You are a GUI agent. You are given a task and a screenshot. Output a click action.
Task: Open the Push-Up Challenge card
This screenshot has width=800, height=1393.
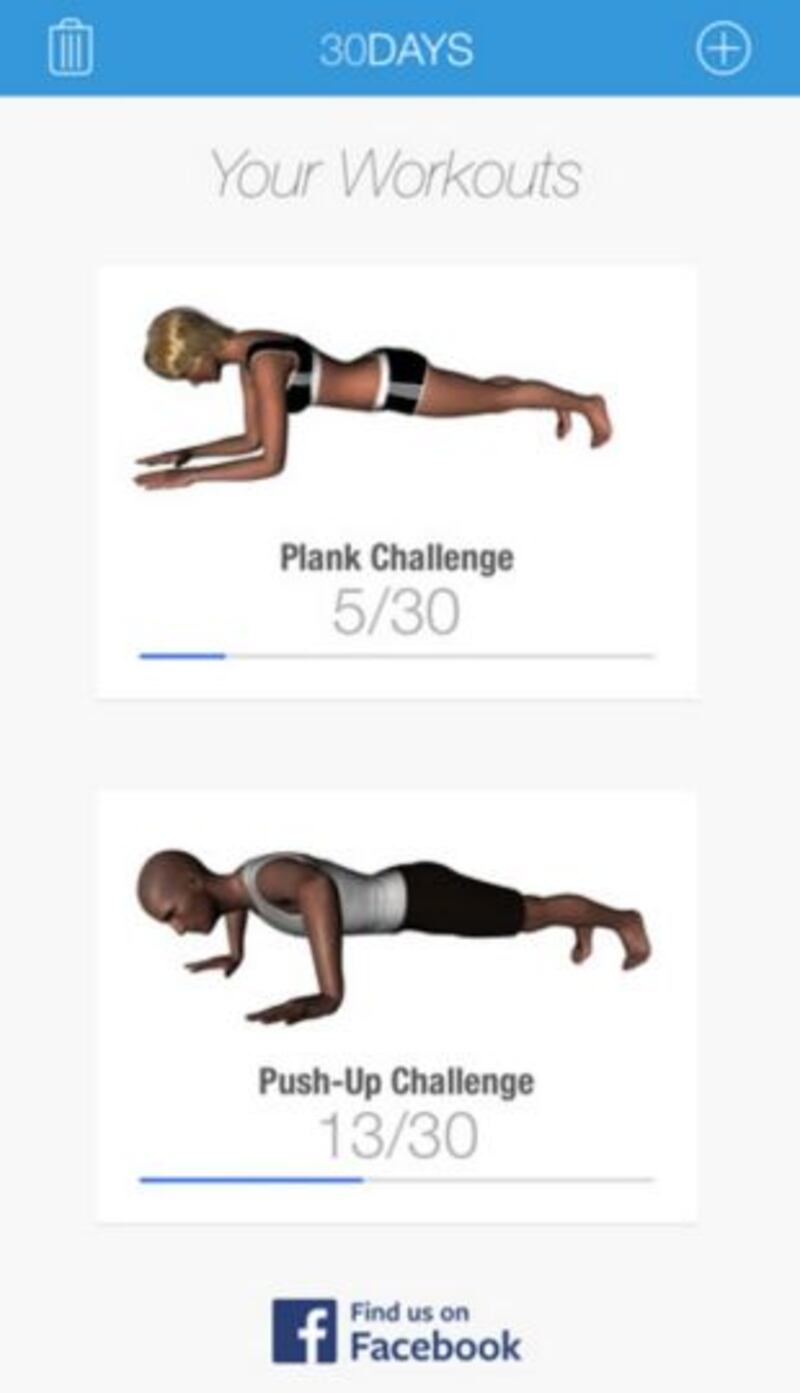(x=397, y=1007)
